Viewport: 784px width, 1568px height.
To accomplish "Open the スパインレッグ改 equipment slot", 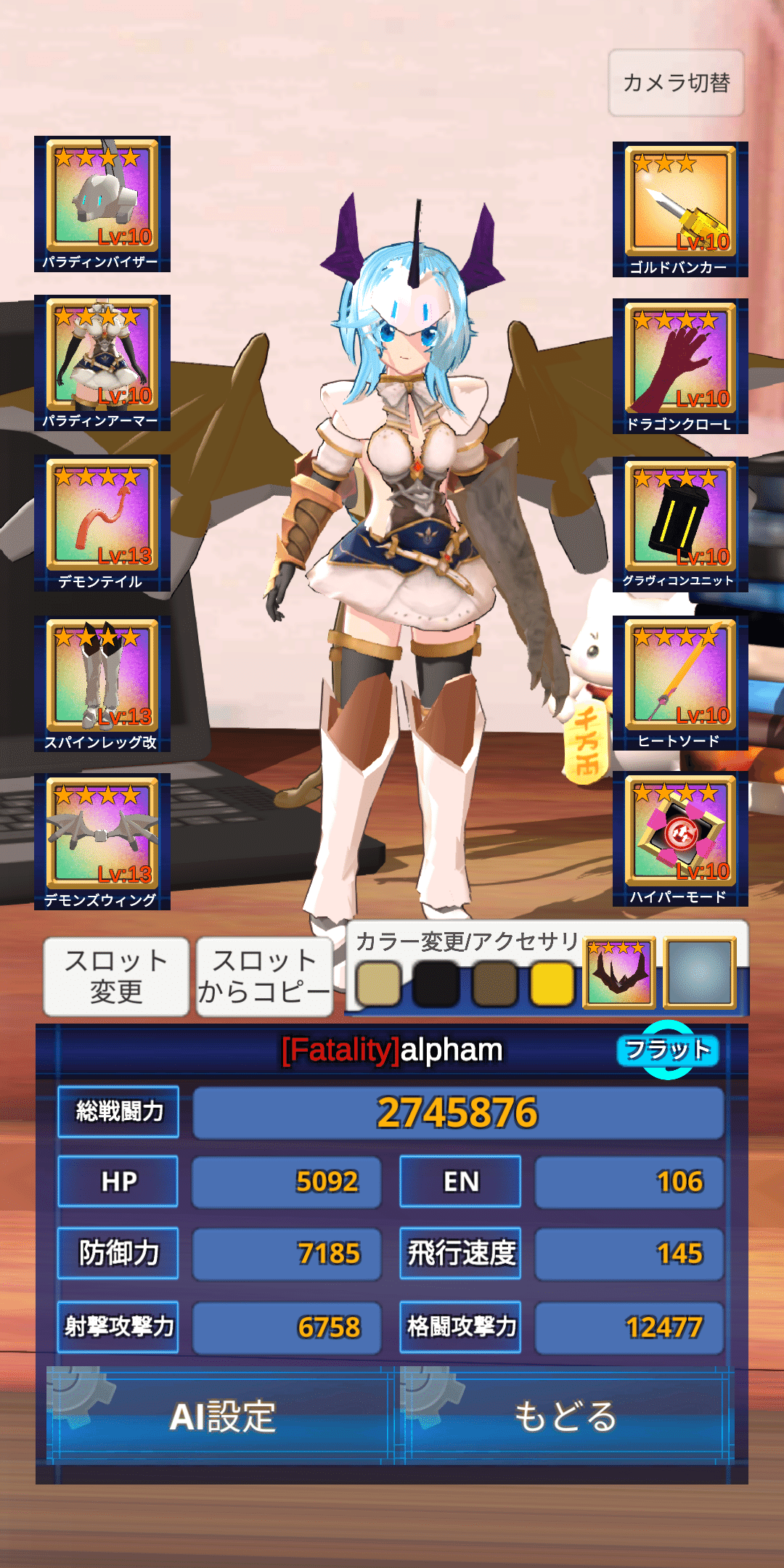I will [102, 683].
